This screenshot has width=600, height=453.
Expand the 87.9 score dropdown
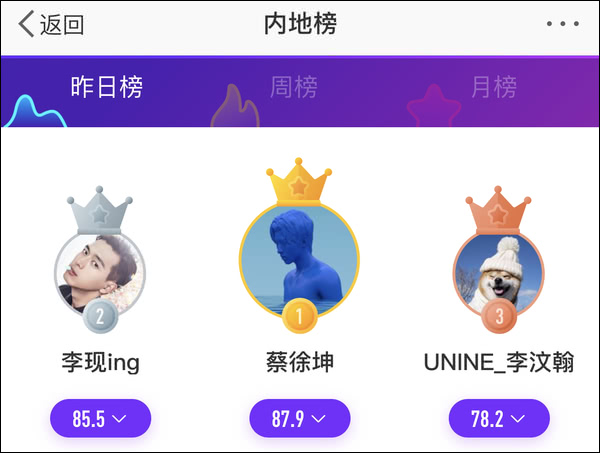click(x=300, y=418)
